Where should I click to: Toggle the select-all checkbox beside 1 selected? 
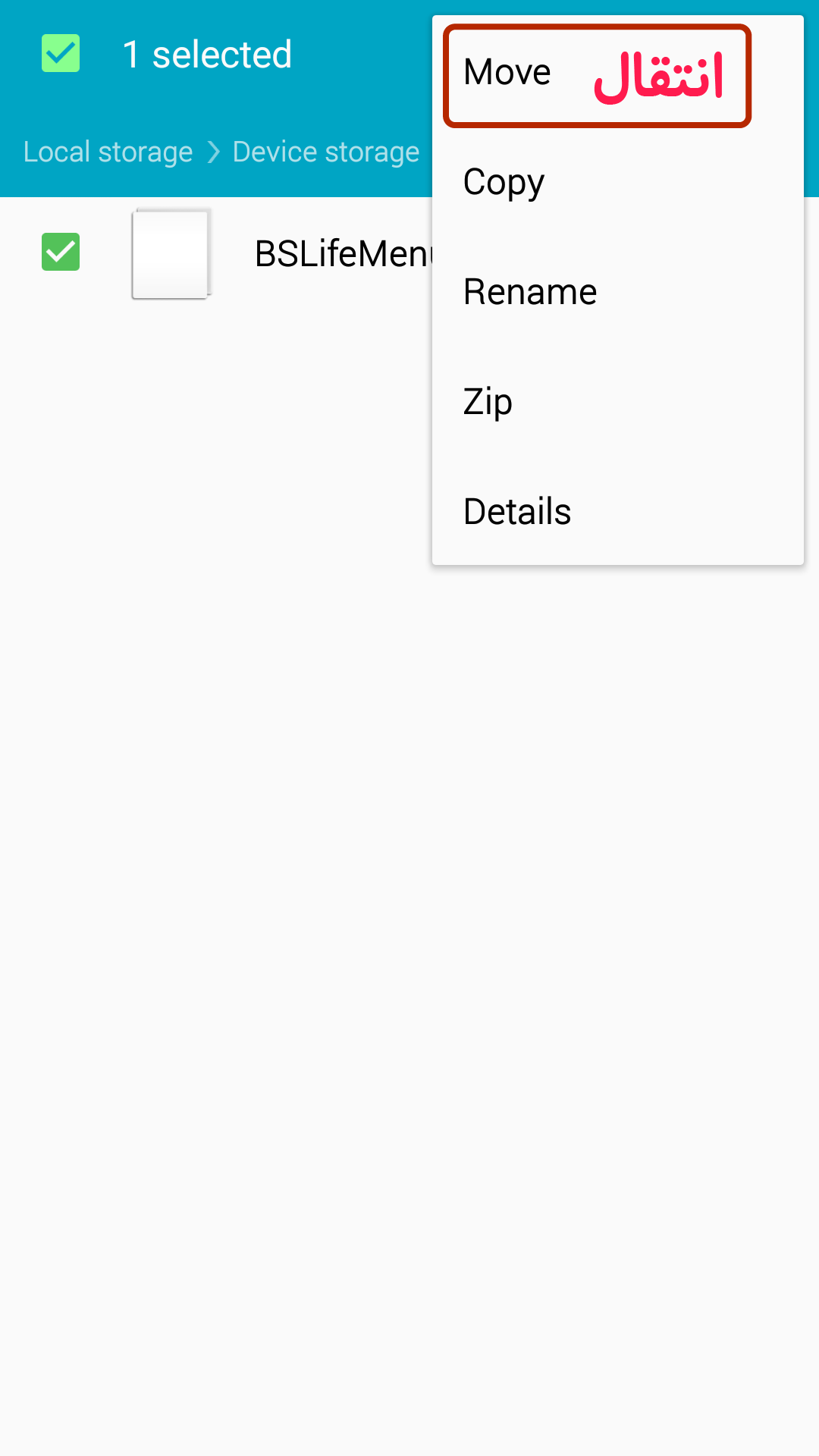pyautogui.click(x=61, y=53)
